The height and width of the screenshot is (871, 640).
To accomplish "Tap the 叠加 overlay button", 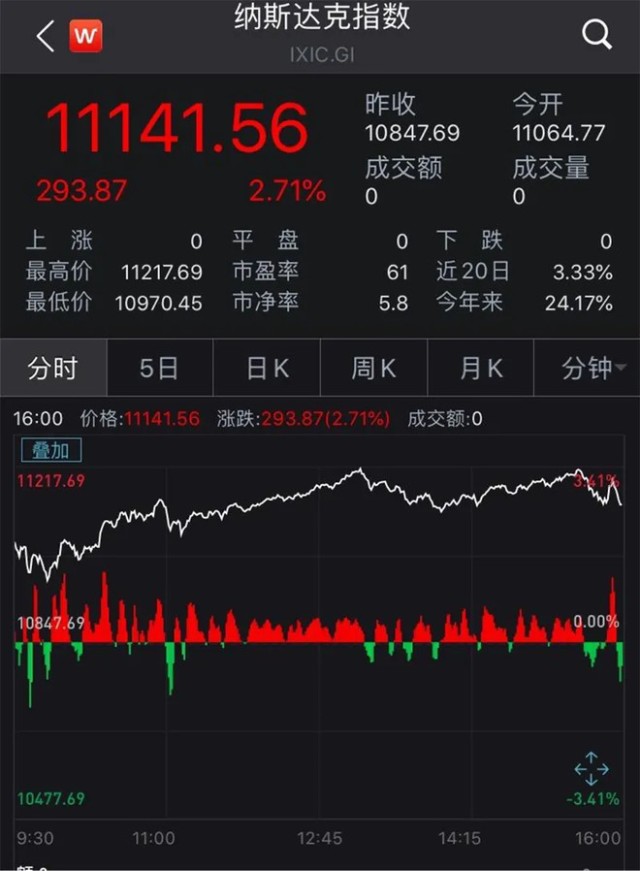I will (x=51, y=451).
